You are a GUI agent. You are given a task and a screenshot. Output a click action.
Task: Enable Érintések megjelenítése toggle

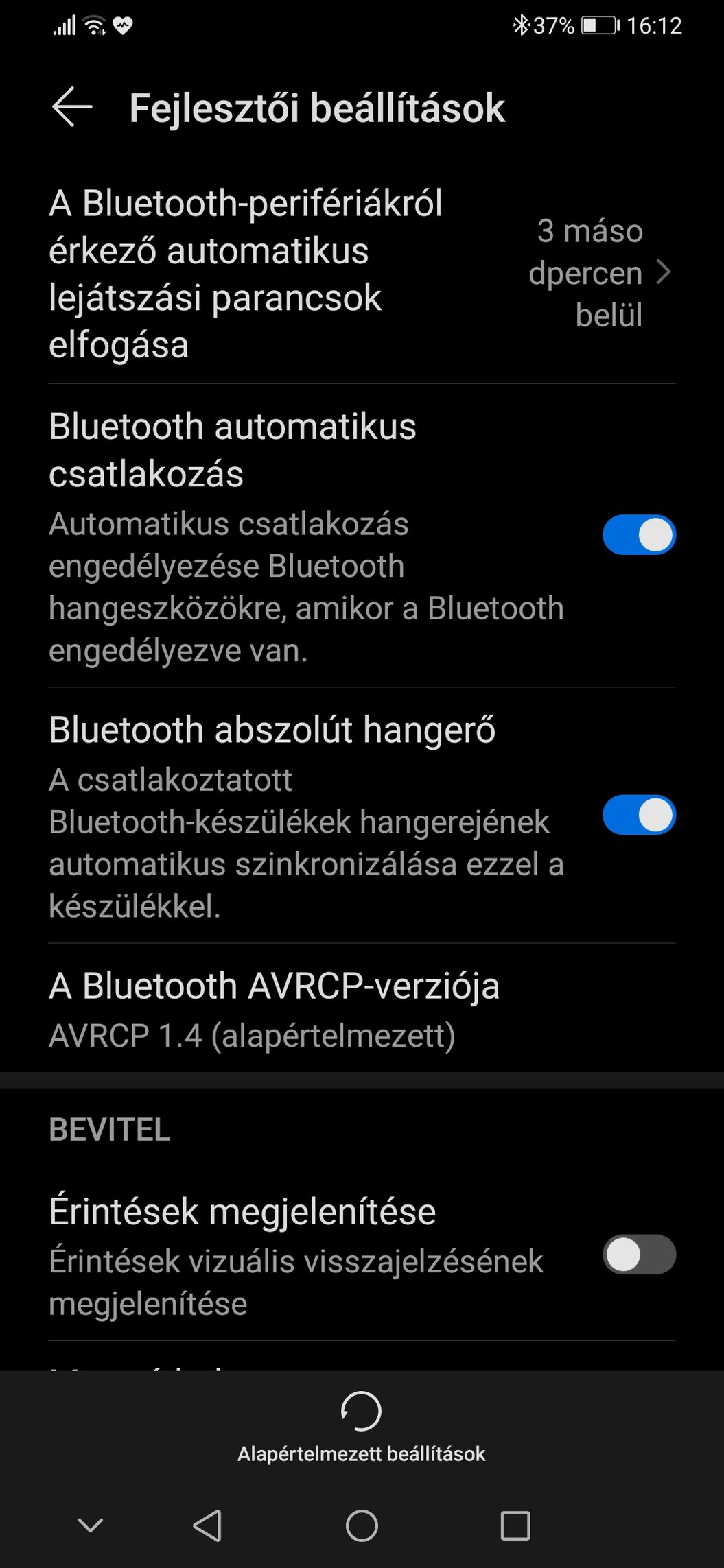639,1255
